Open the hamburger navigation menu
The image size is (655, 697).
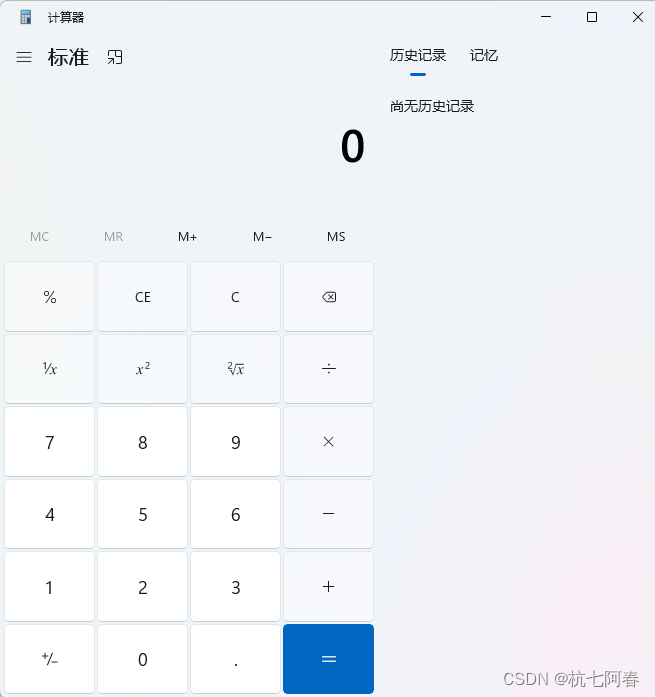tap(24, 58)
